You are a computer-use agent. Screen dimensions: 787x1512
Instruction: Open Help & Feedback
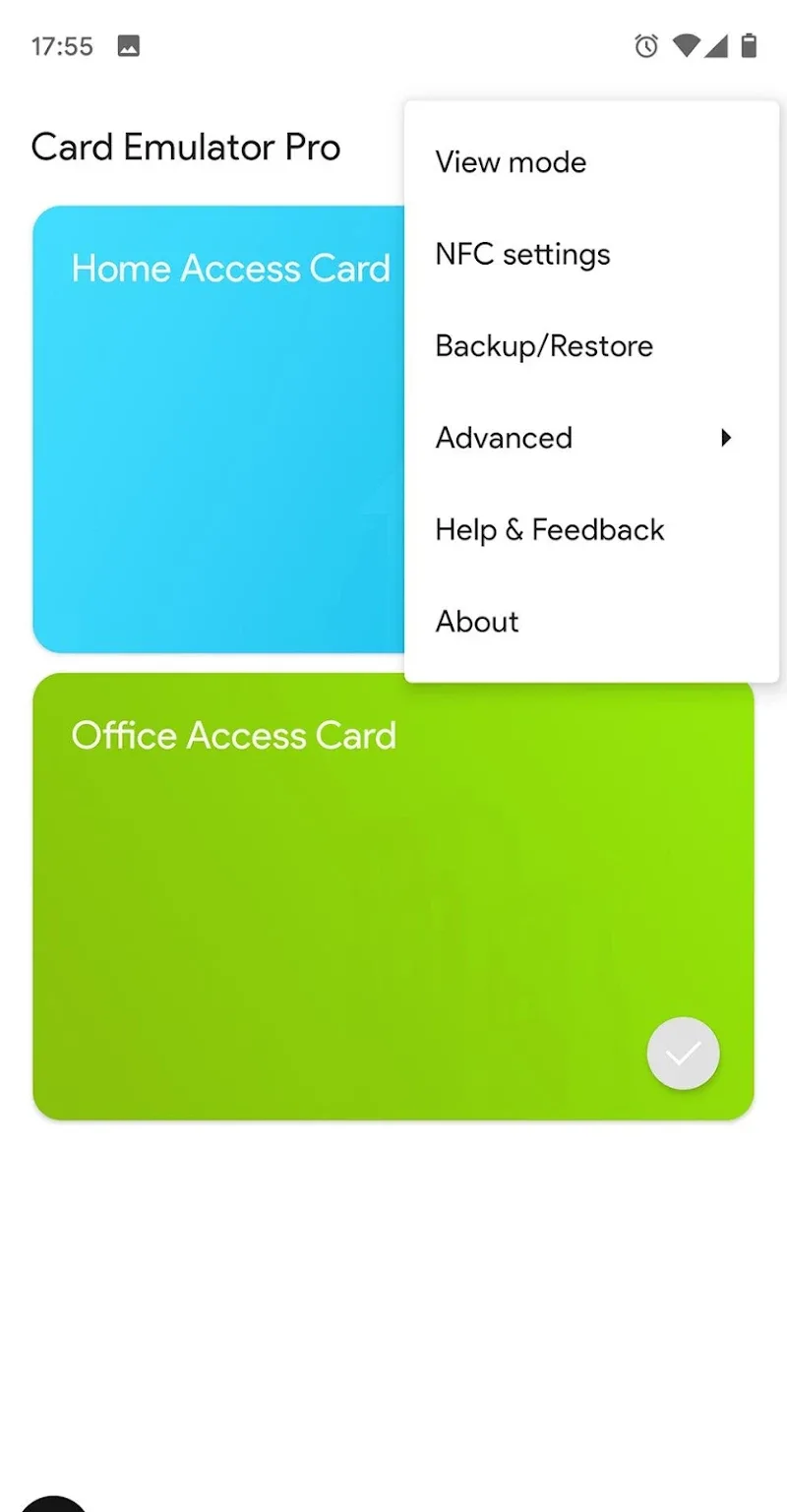point(549,529)
